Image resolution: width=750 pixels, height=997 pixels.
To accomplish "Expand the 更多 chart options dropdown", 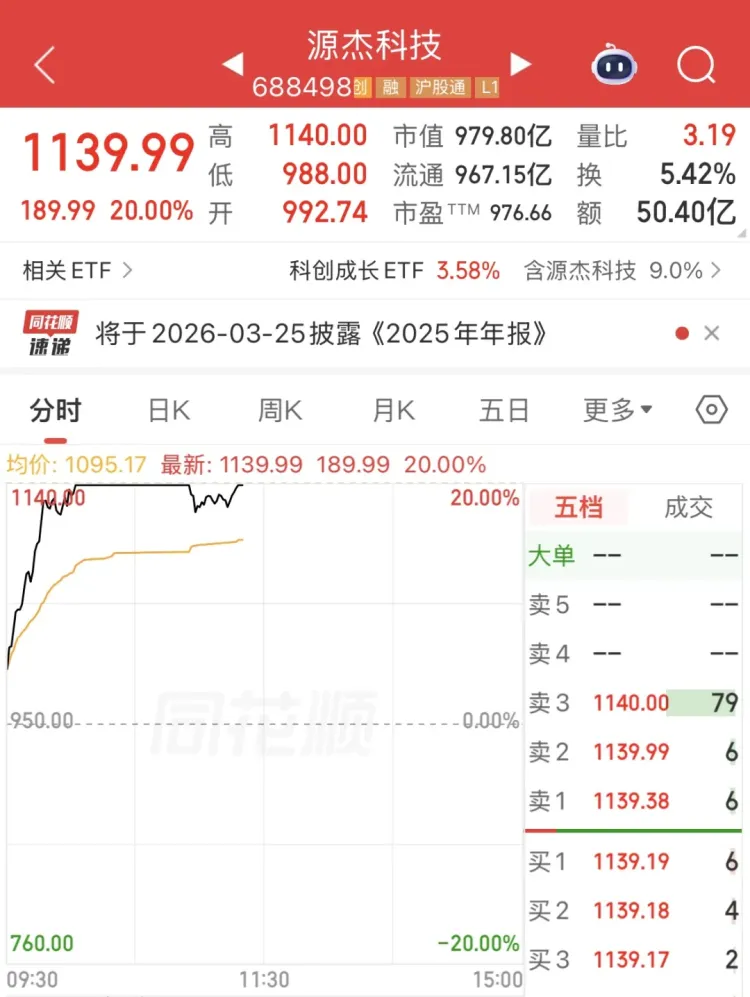I will (618, 410).
